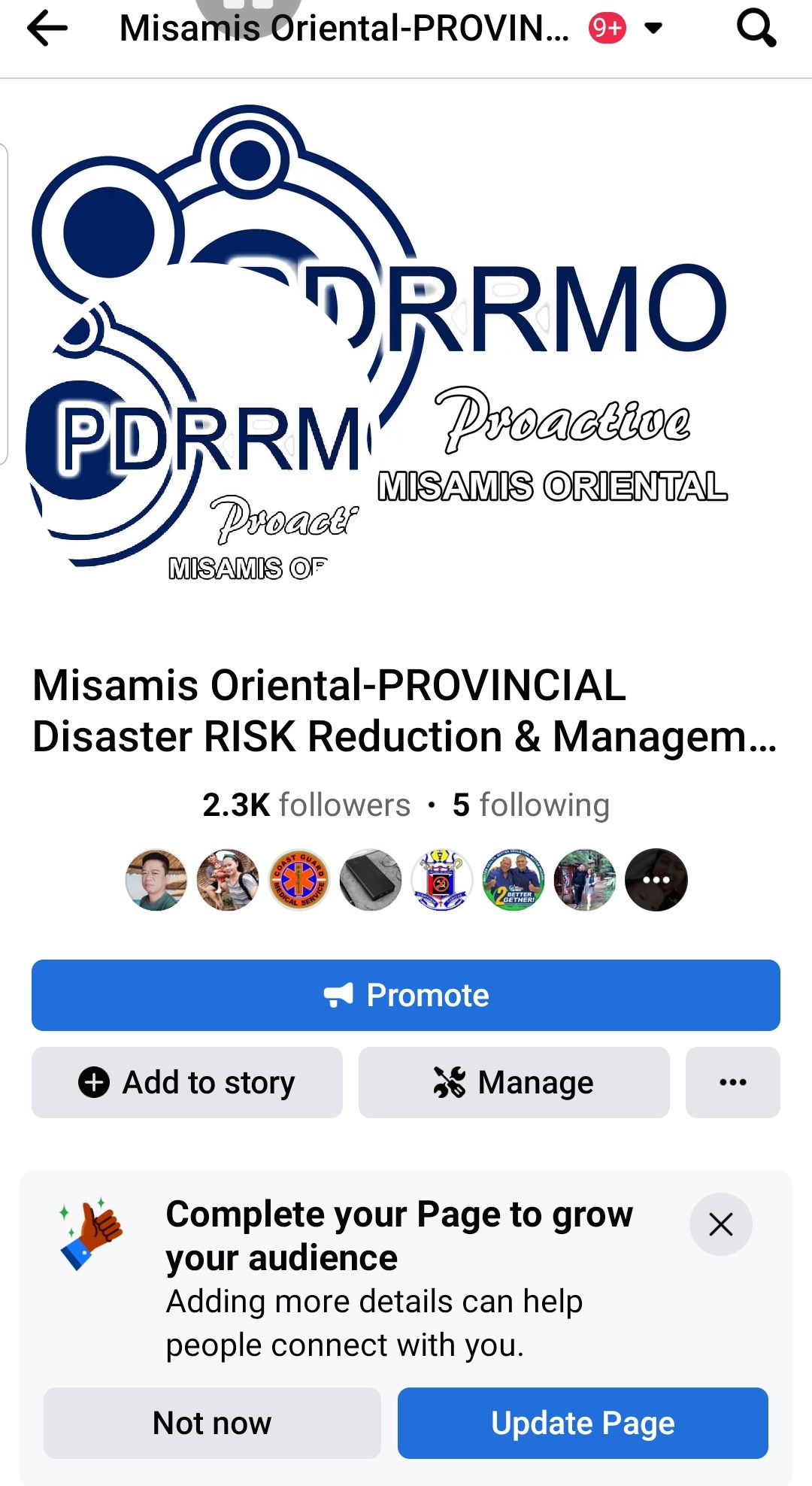Open the three-dot more options button

732,1082
